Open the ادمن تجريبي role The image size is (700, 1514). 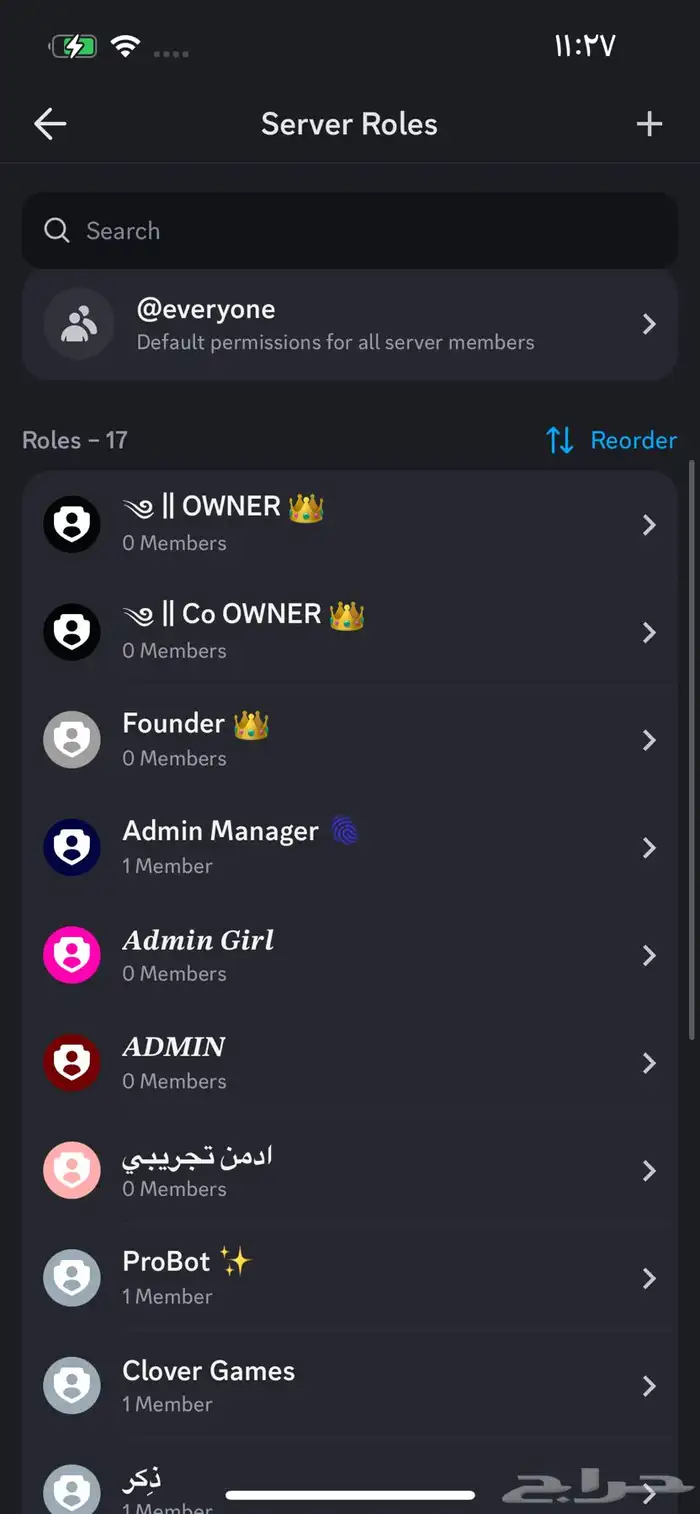tap(350, 1170)
